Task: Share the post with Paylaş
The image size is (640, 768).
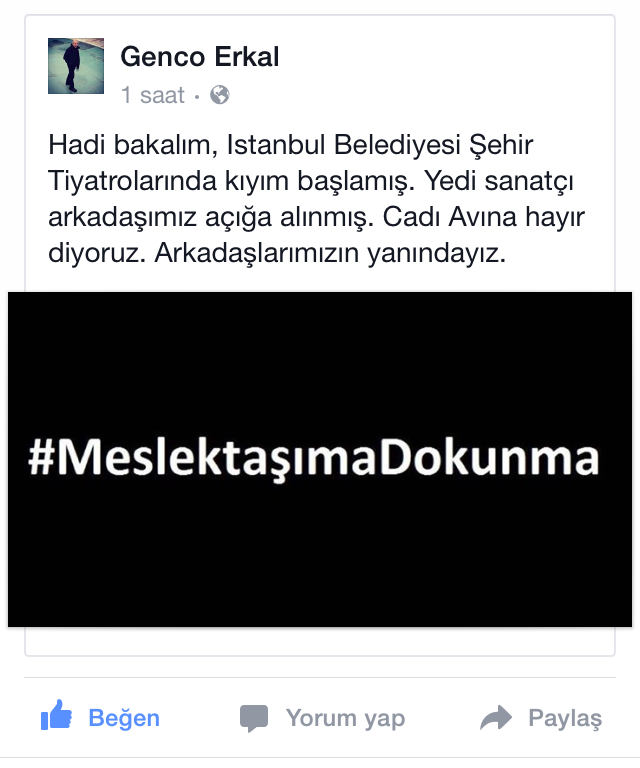Action: click(541, 718)
